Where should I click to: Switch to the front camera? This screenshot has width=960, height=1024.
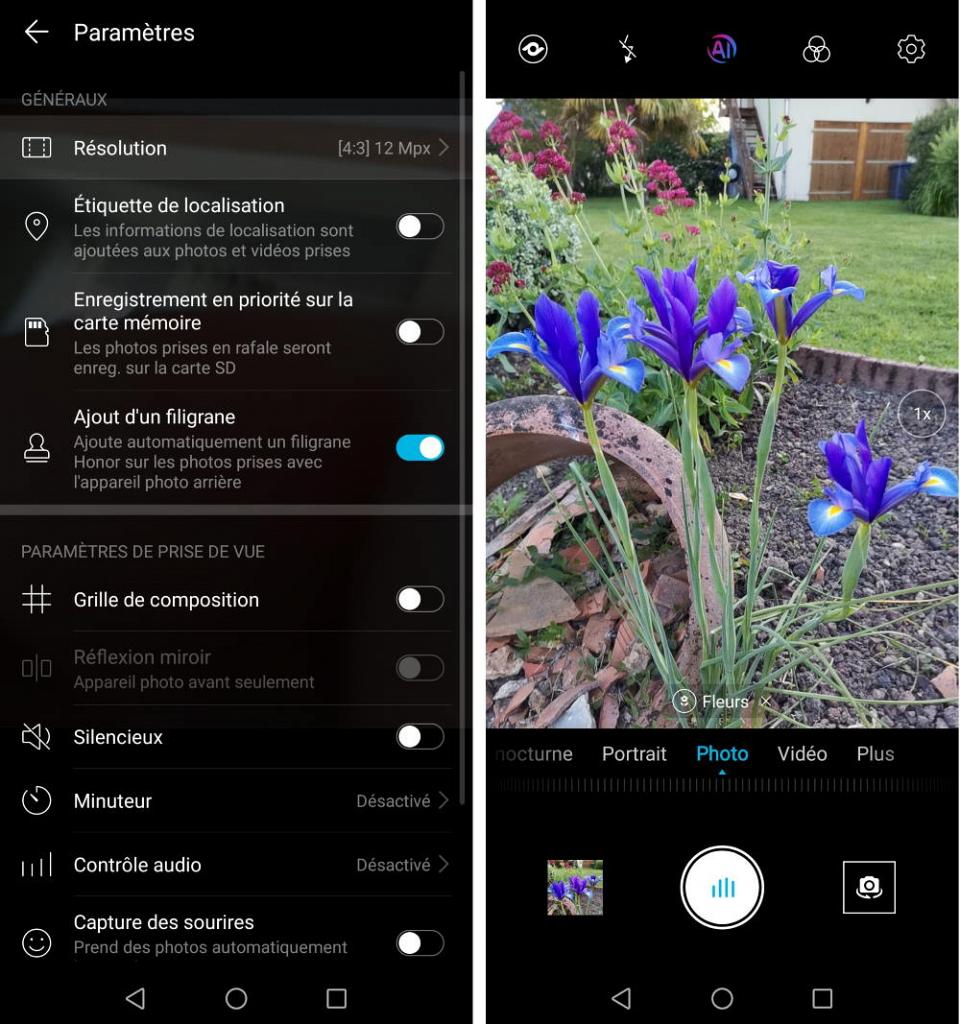coord(869,887)
